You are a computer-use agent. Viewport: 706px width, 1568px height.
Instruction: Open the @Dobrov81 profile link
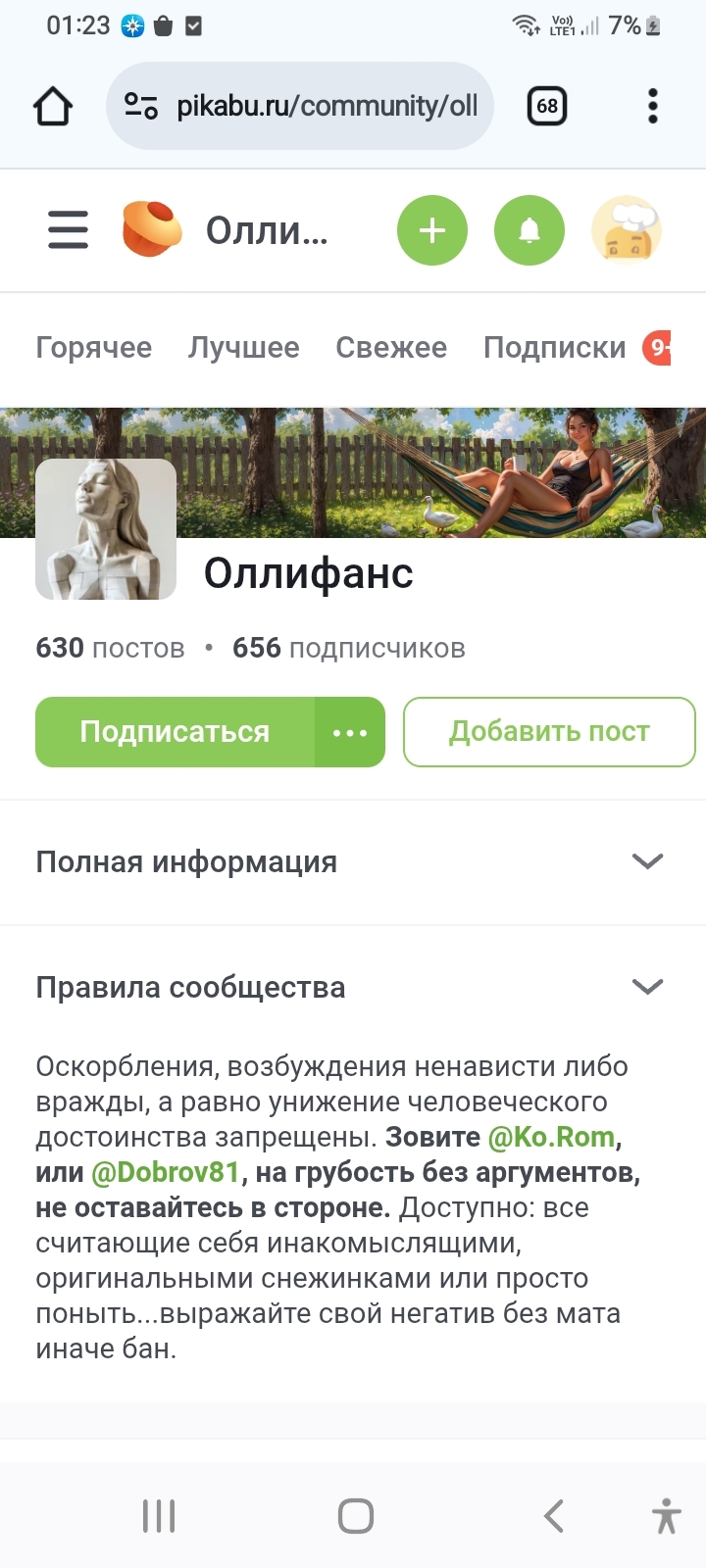(166, 1172)
